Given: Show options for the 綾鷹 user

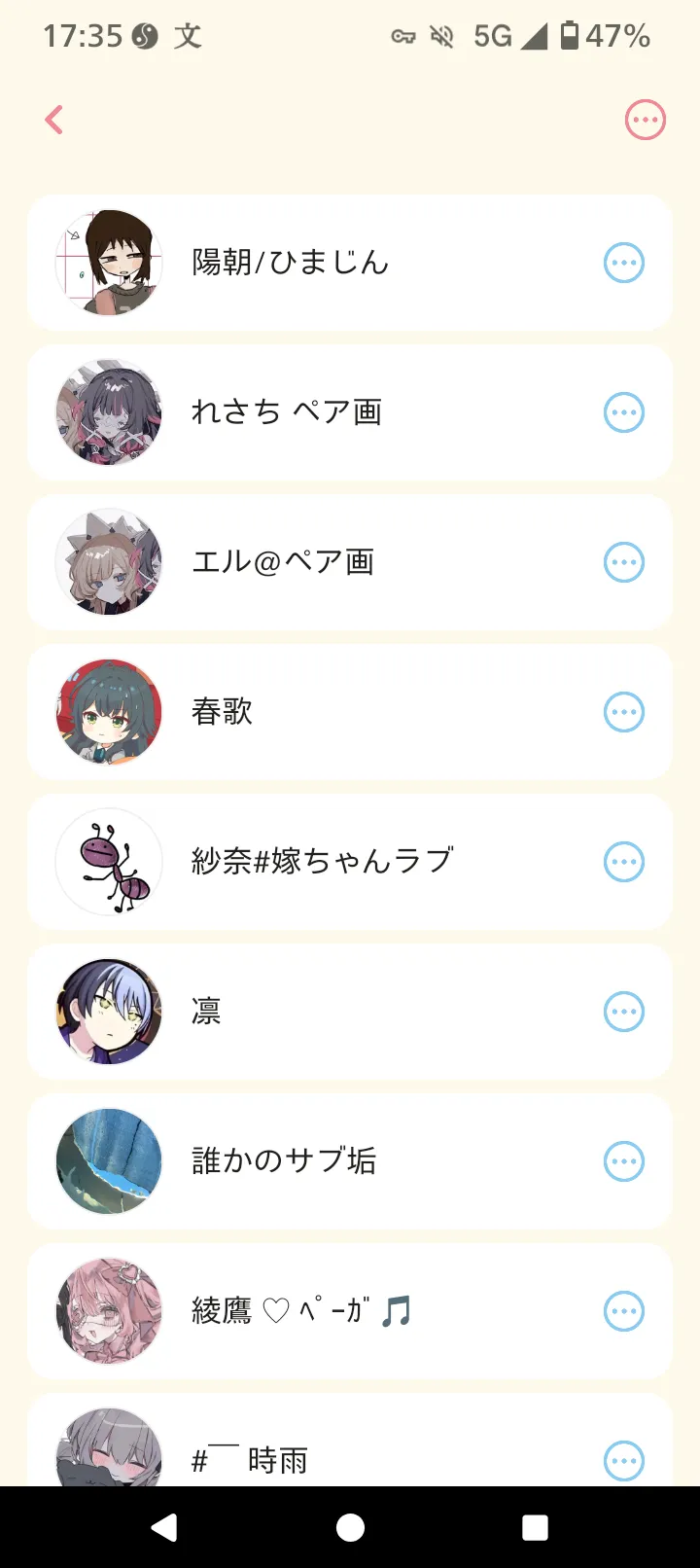Looking at the screenshot, I should tap(624, 1311).
